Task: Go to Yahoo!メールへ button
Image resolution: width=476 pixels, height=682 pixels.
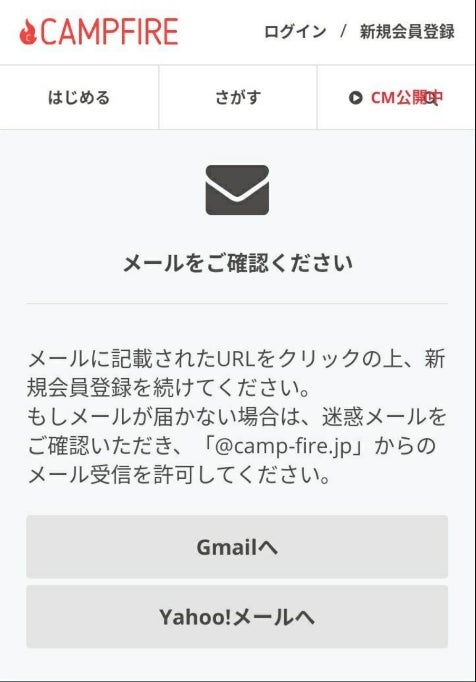Action: [237, 617]
